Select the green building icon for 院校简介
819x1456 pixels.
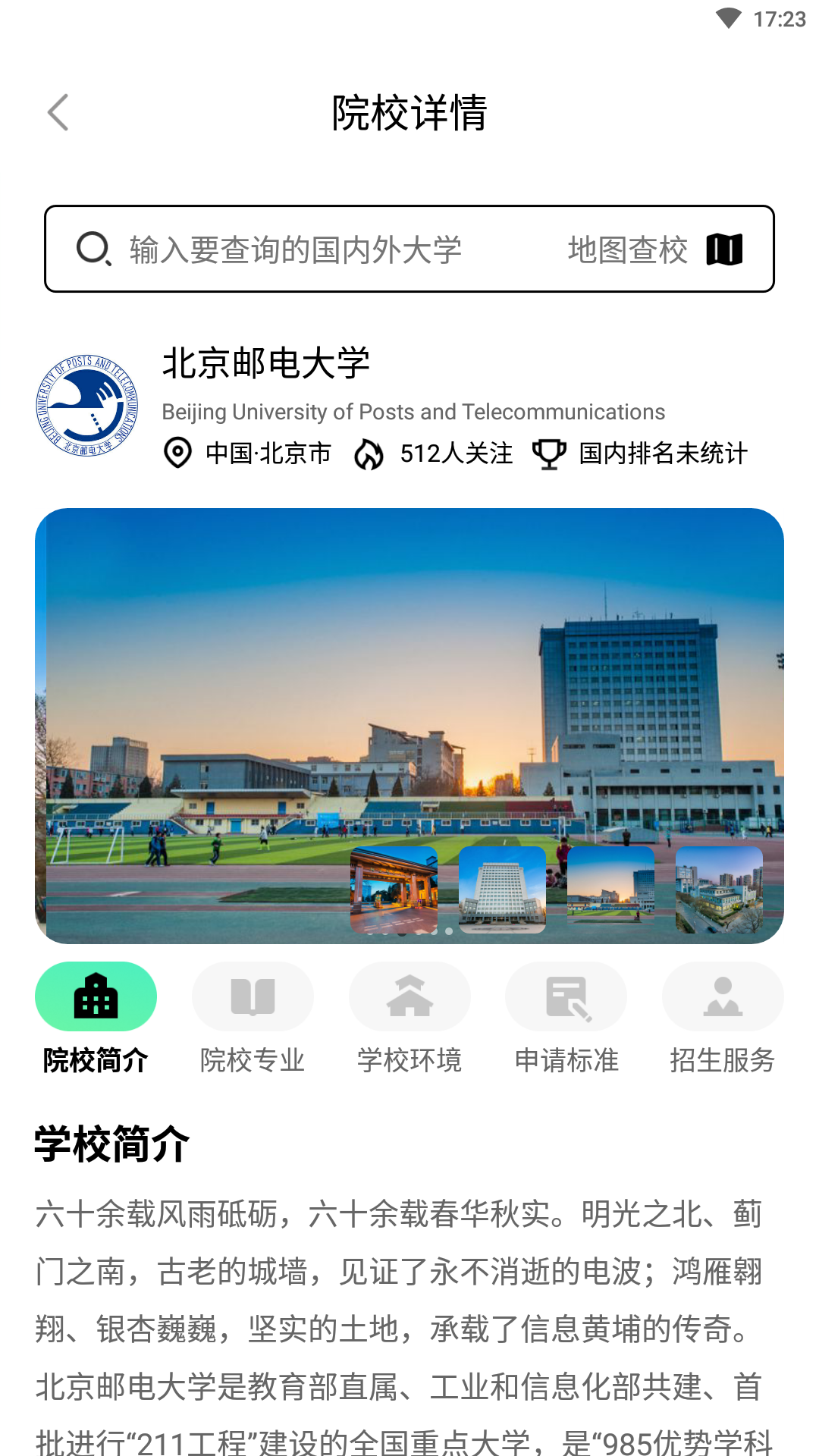95,996
